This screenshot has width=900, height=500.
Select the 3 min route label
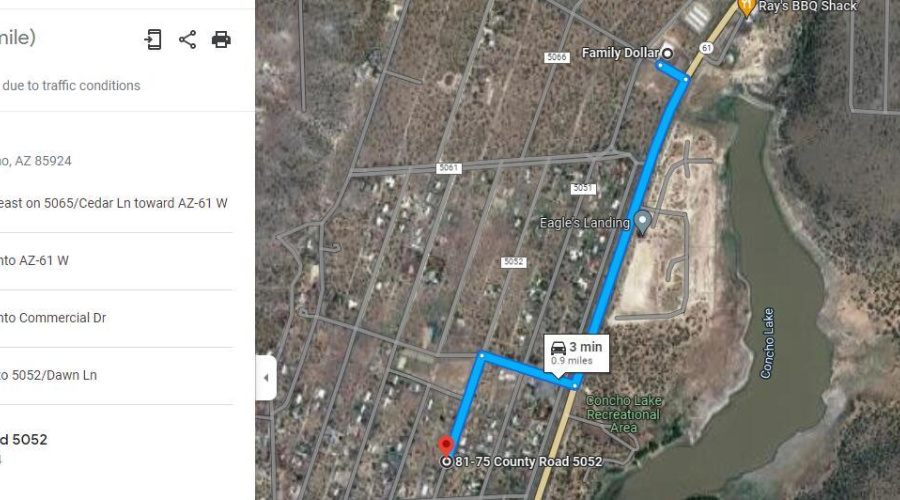578,352
